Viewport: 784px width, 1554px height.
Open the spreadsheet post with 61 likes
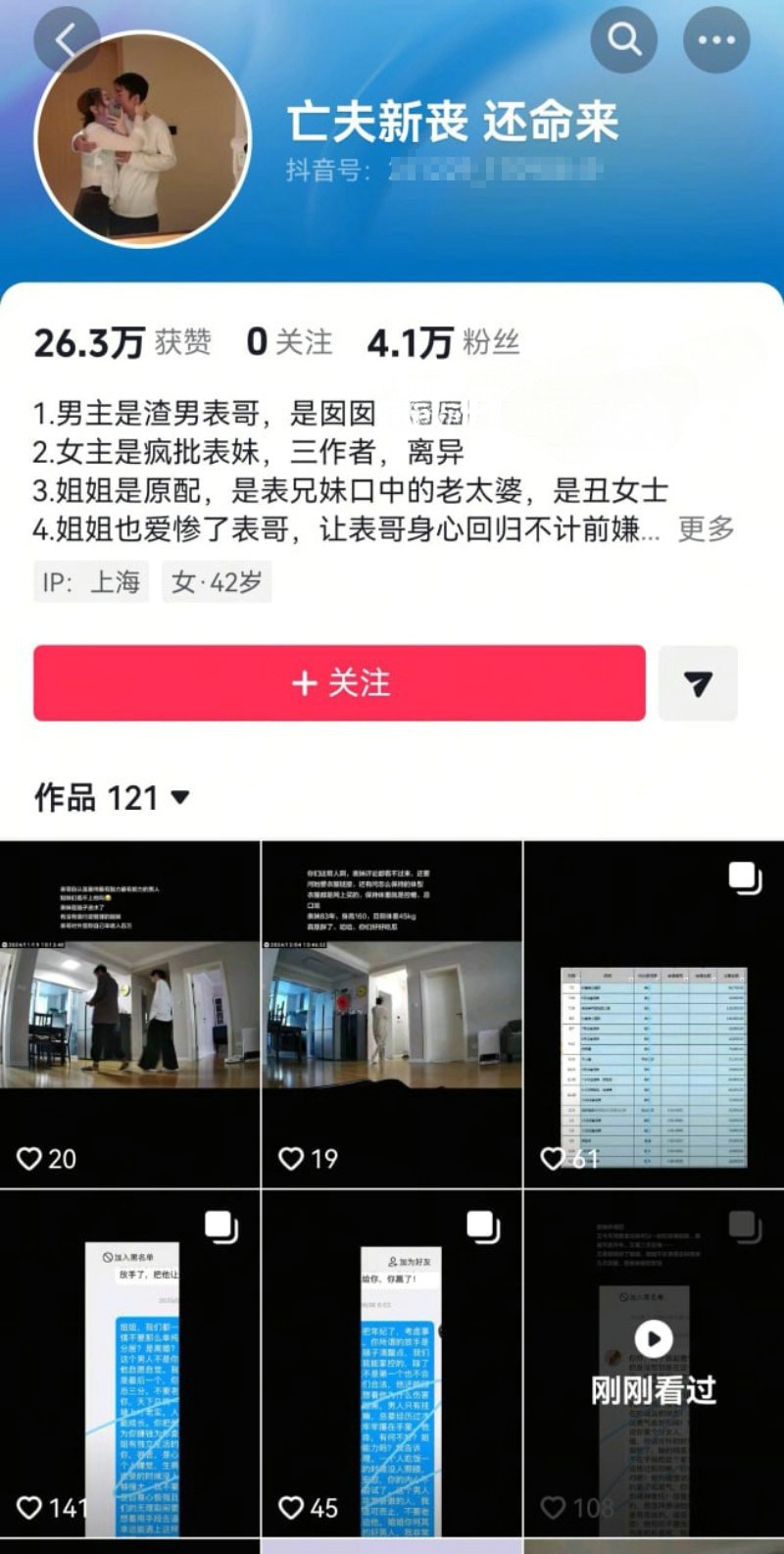pyautogui.click(x=654, y=1015)
